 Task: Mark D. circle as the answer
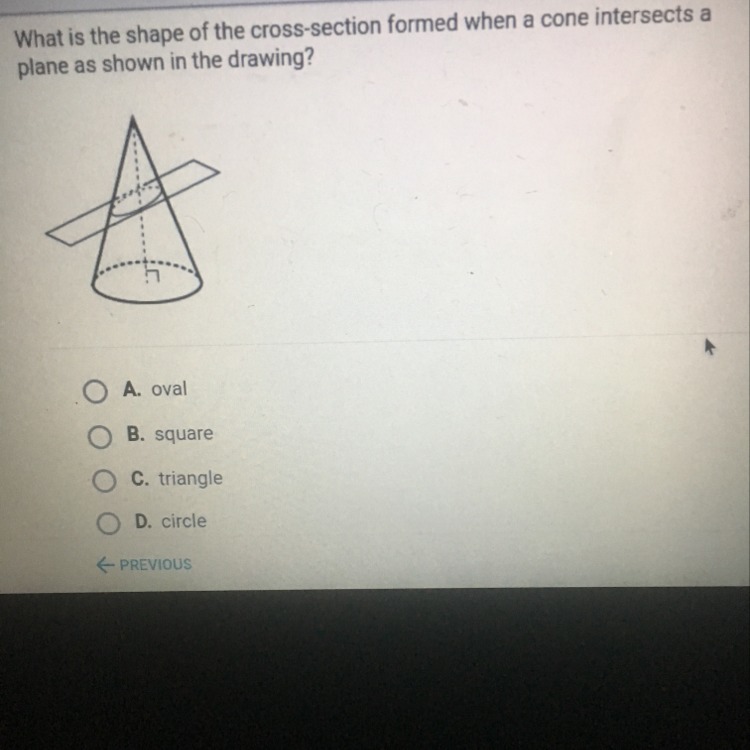coord(108,523)
